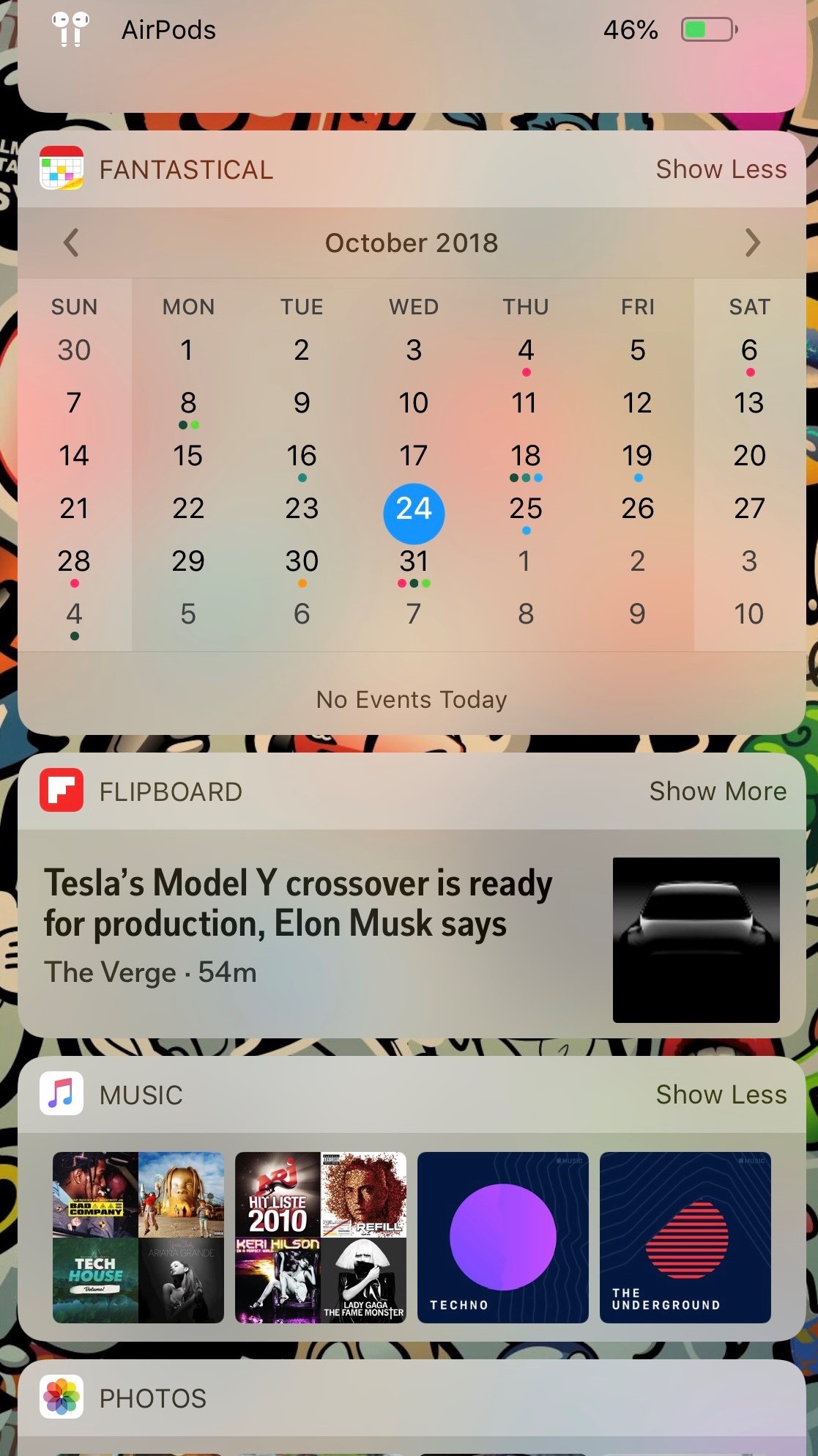Collapse Fantastical widget with Show Less
The height and width of the screenshot is (1456, 818).
click(721, 169)
